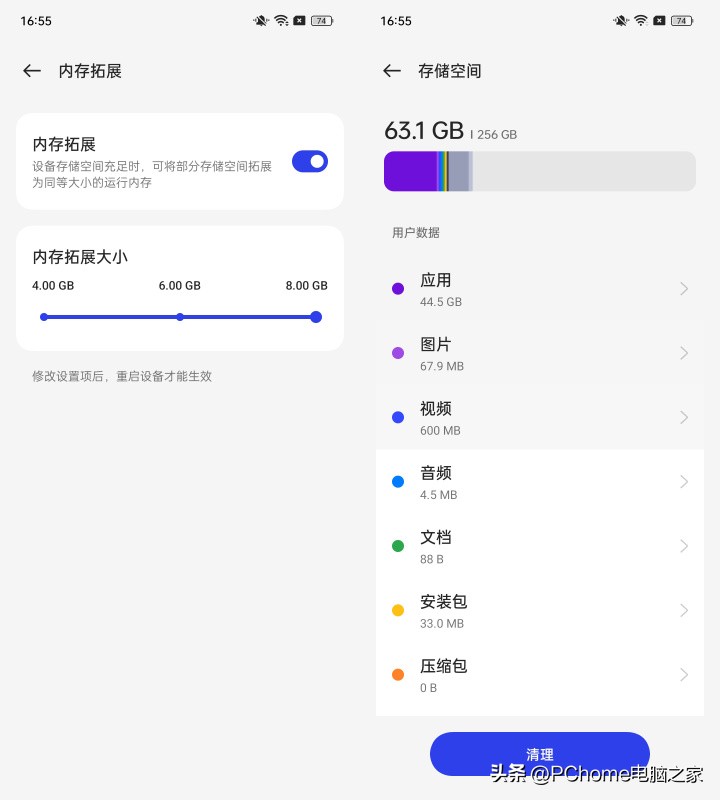Select the 图片 (Pictures) category dot icon
The height and width of the screenshot is (800, 720).
pos(397,353)
